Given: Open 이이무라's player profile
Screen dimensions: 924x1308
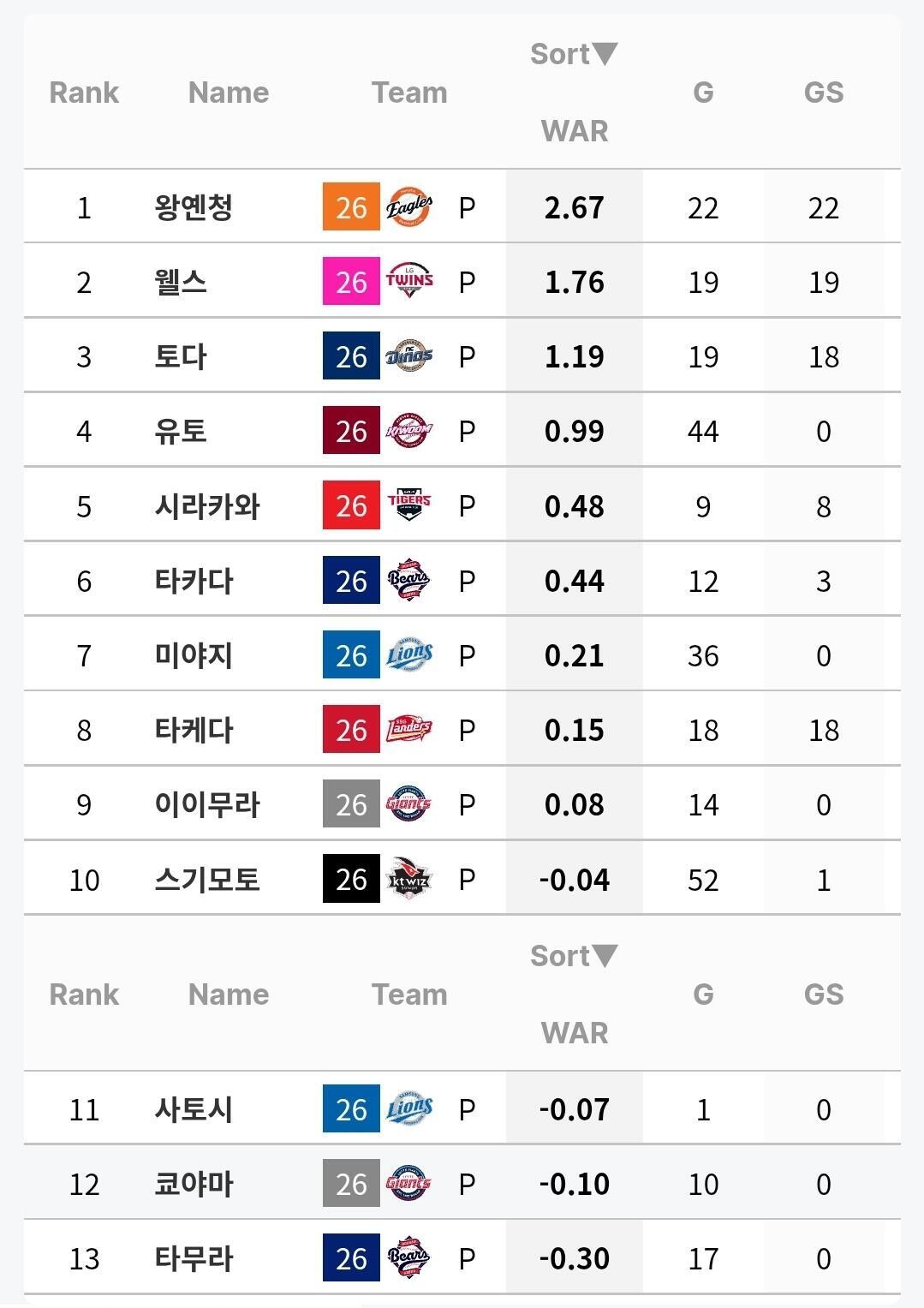Looking at the screenshot, I should 207,804.
